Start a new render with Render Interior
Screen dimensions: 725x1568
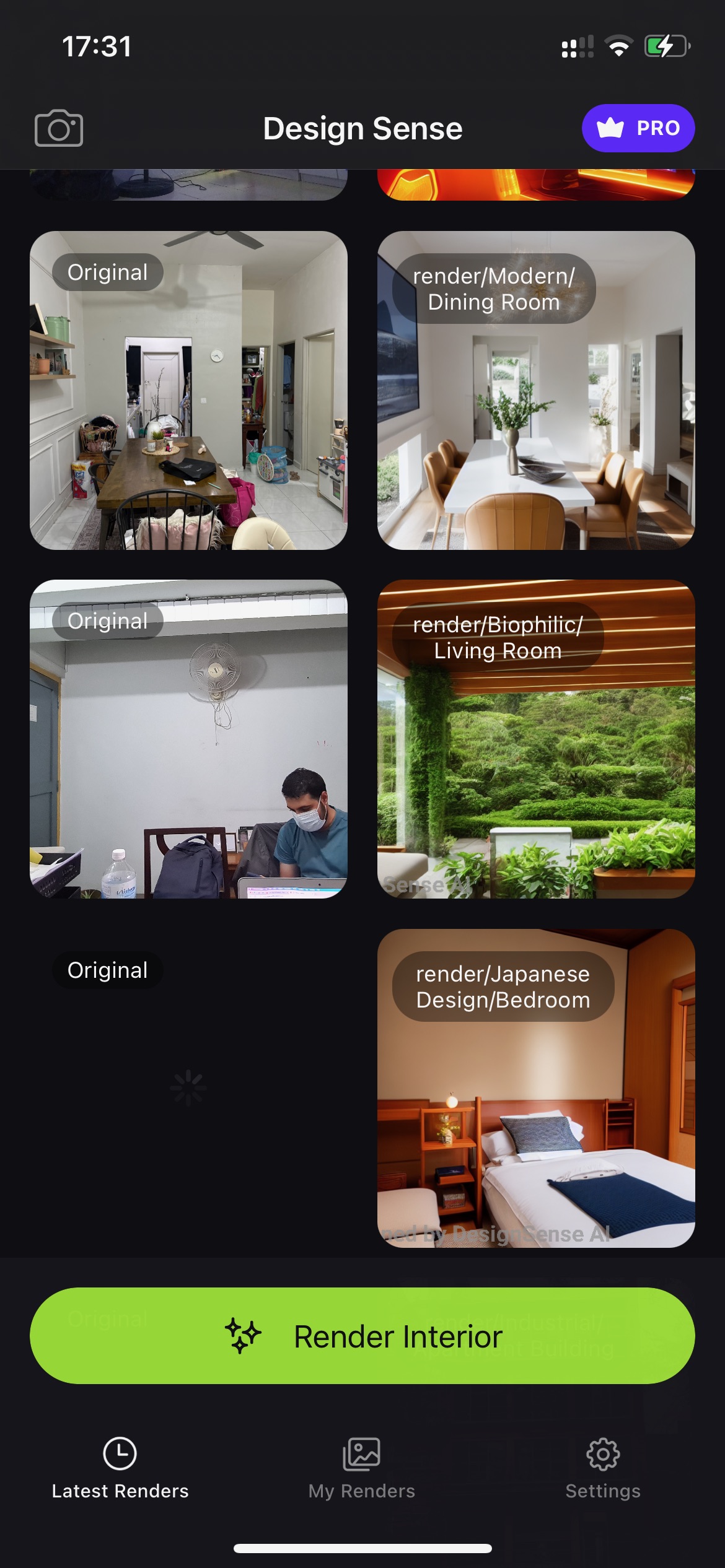(x=362, y=1336)
